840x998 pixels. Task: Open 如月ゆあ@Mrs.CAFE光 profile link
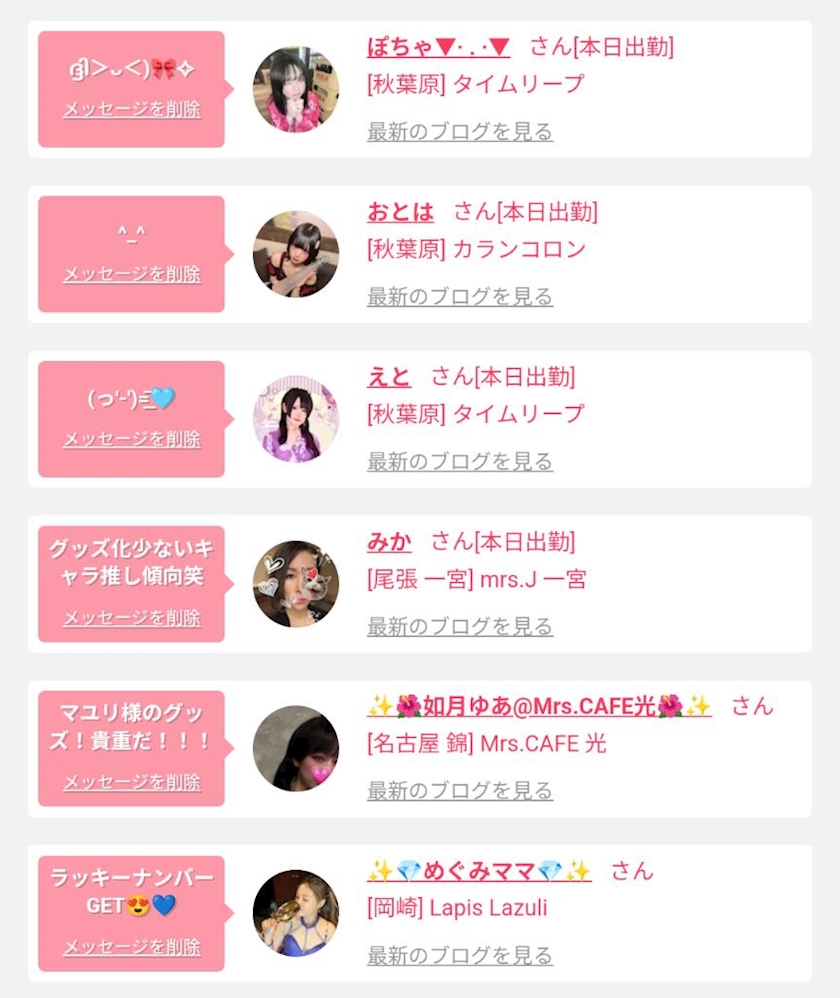click(x=539, y=706)
